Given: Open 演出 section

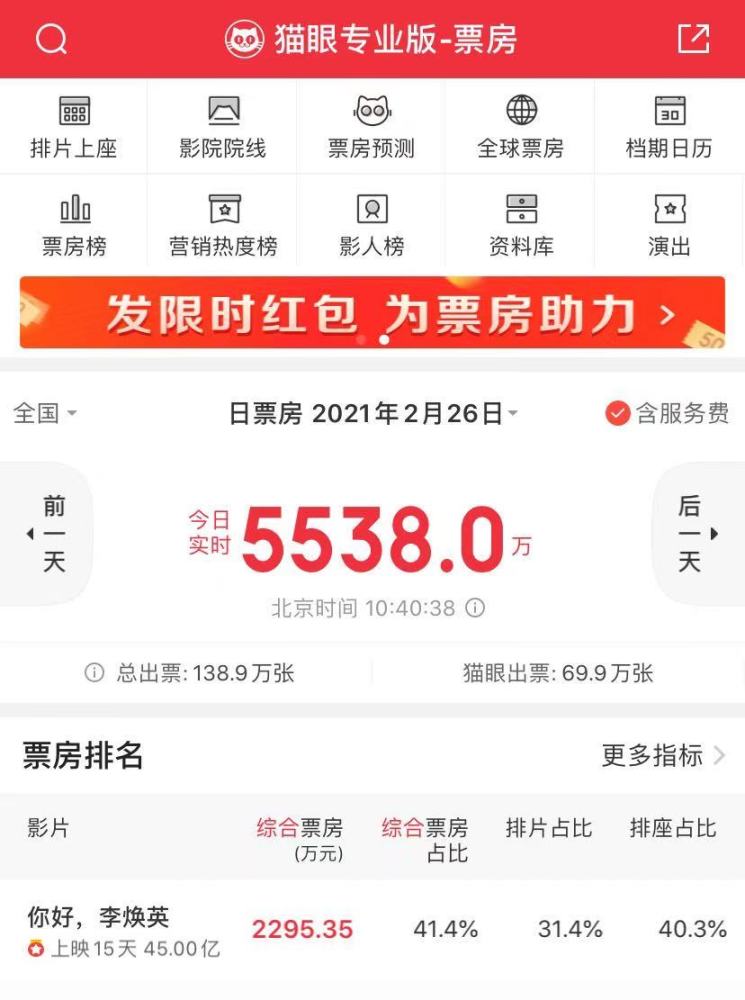Looking at the screenshot, I should point(669,225).
